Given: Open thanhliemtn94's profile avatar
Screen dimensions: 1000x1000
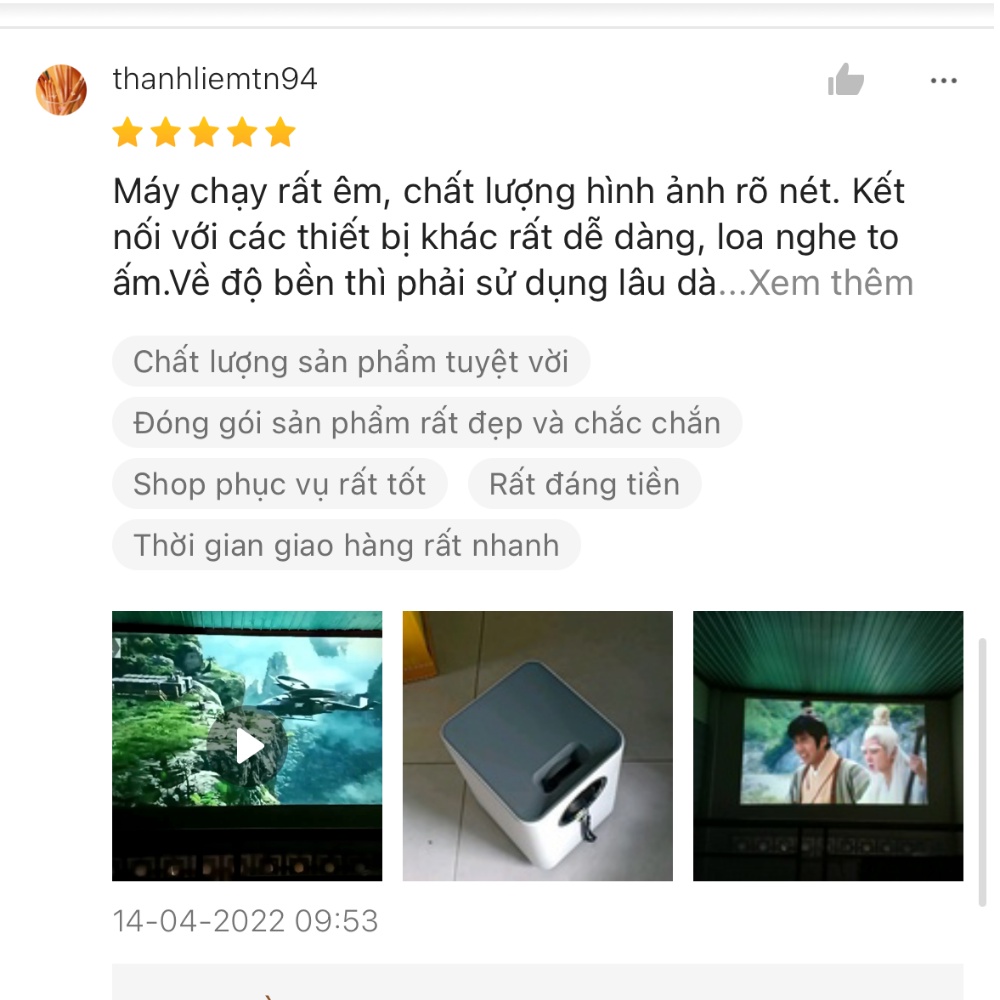Looking at the screenshot, I should point(61,90).
